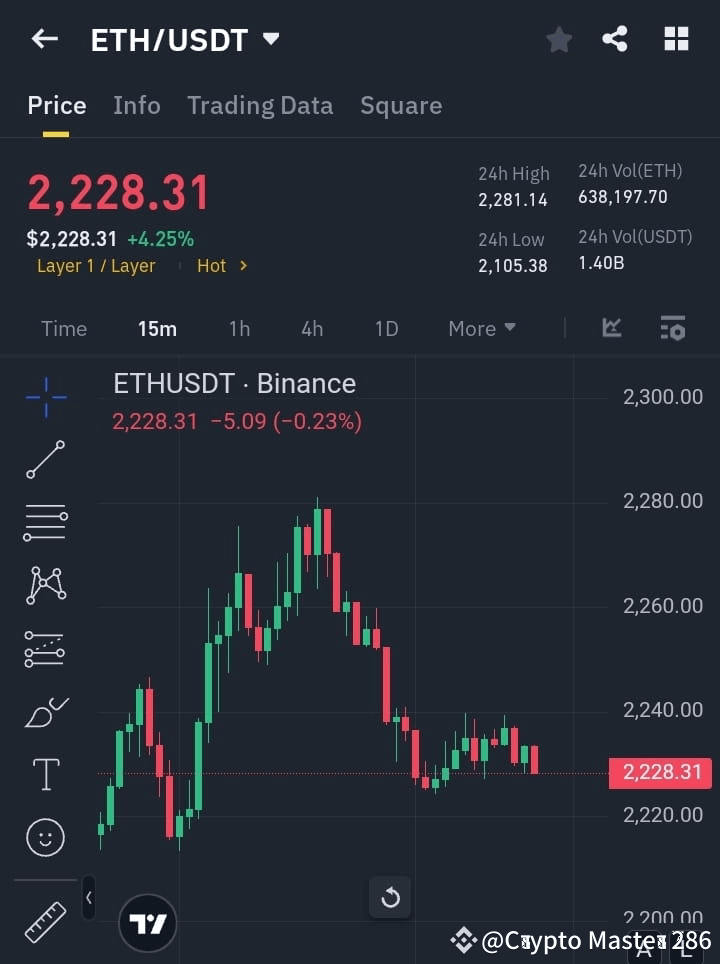
Task: Refresh the chart with the reload button
Action: pyautogui.click(x=390, y=898)
